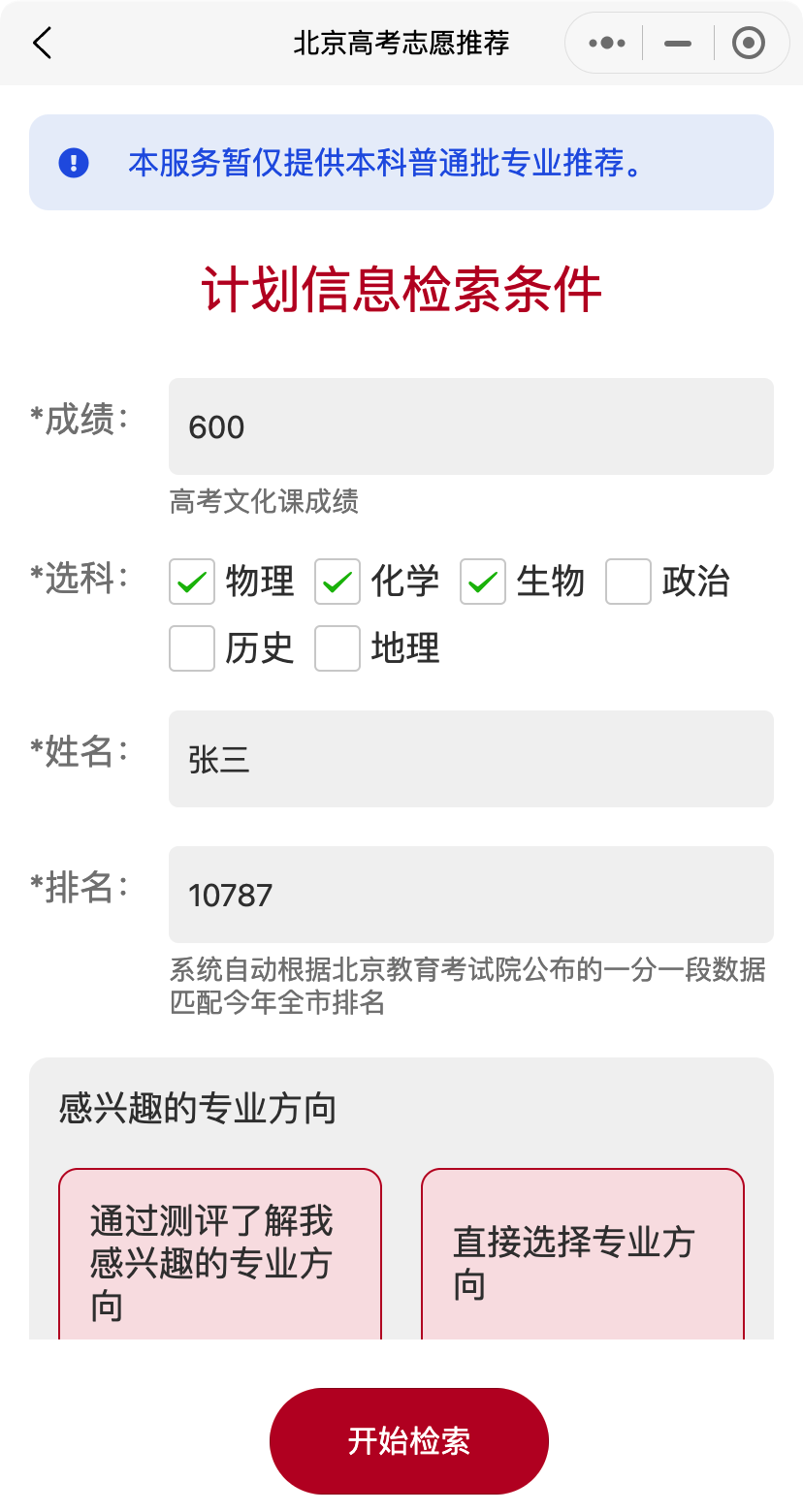Open the mini program more options menu
This screenshot has height=1512, width=803.
606,43
